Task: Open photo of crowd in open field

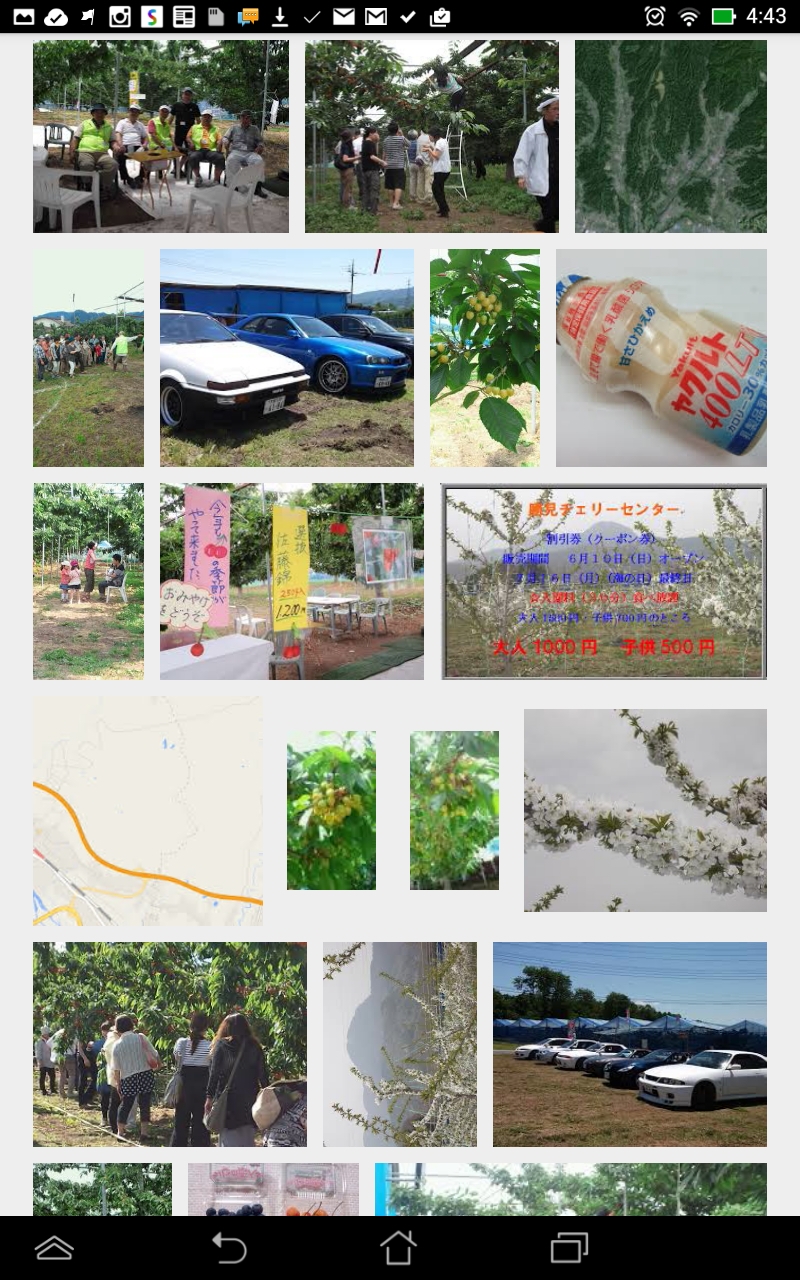Action: pos(88,357)
